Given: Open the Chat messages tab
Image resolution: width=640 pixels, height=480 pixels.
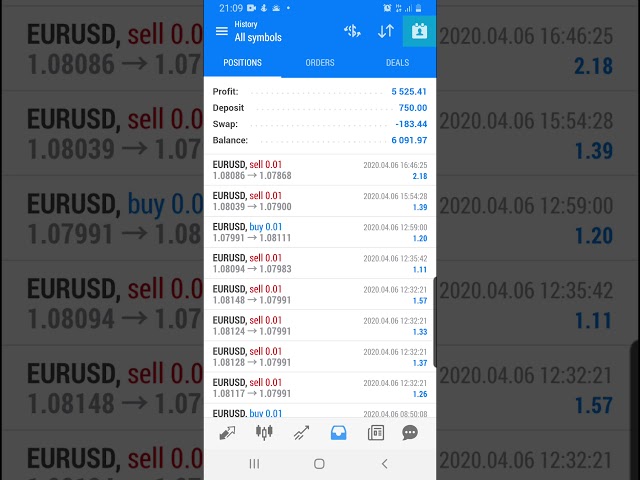Looking at the screenshot, I should [x=410, y=433].
